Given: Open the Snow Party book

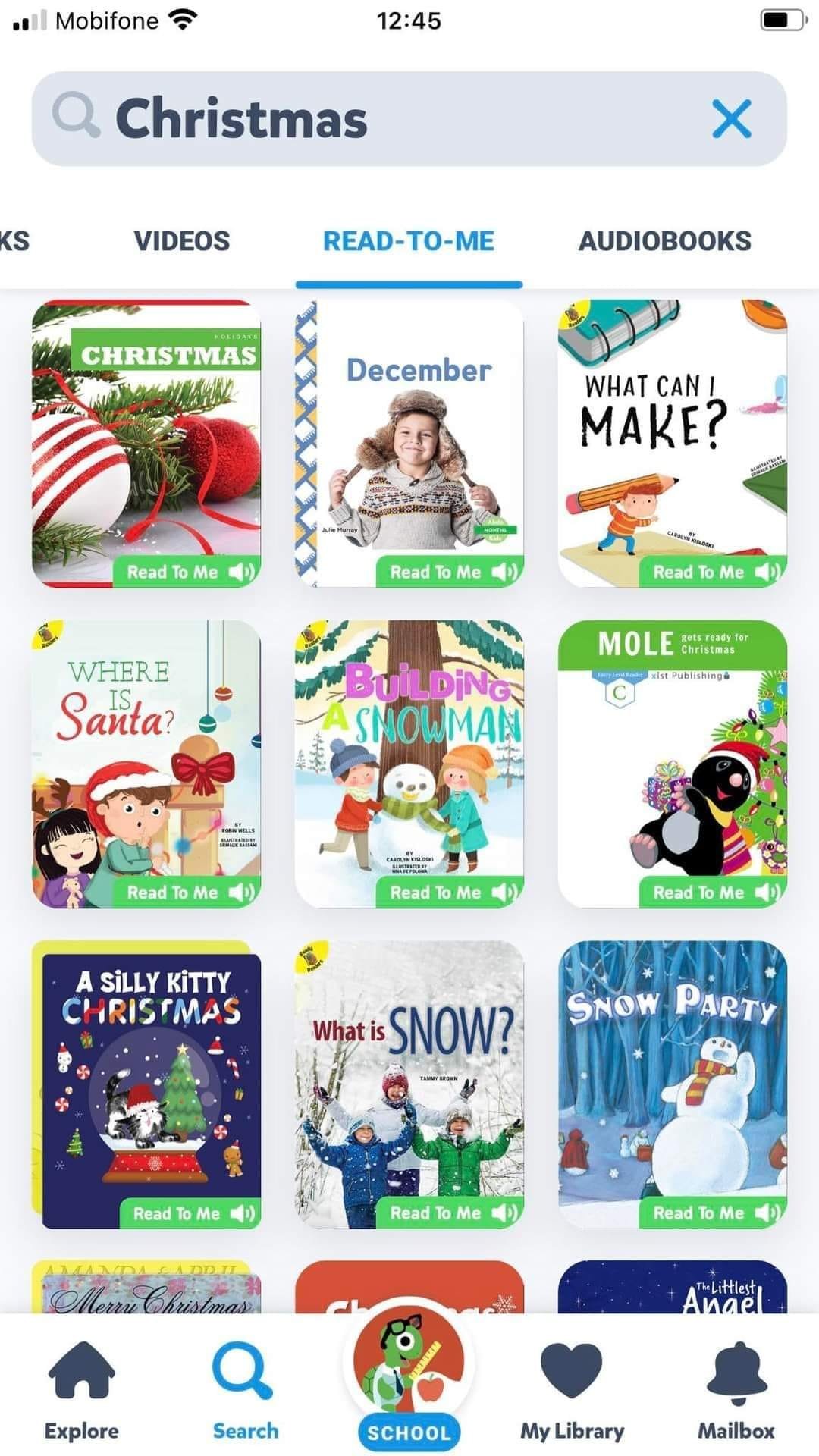Looking at the screenshot, I should click(x=672, y=1084).
